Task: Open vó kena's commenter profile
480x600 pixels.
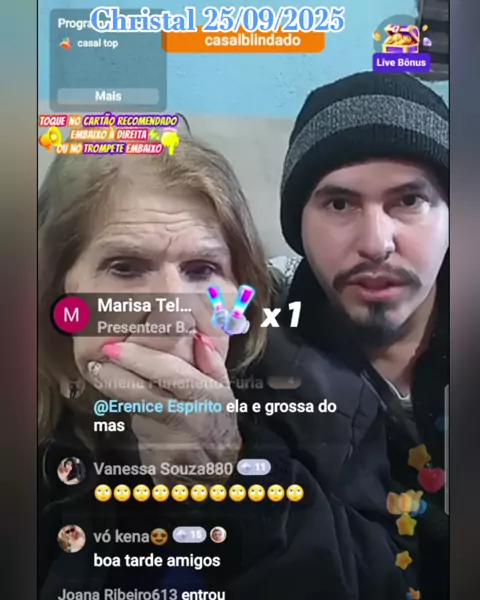Action: [71, 538]
